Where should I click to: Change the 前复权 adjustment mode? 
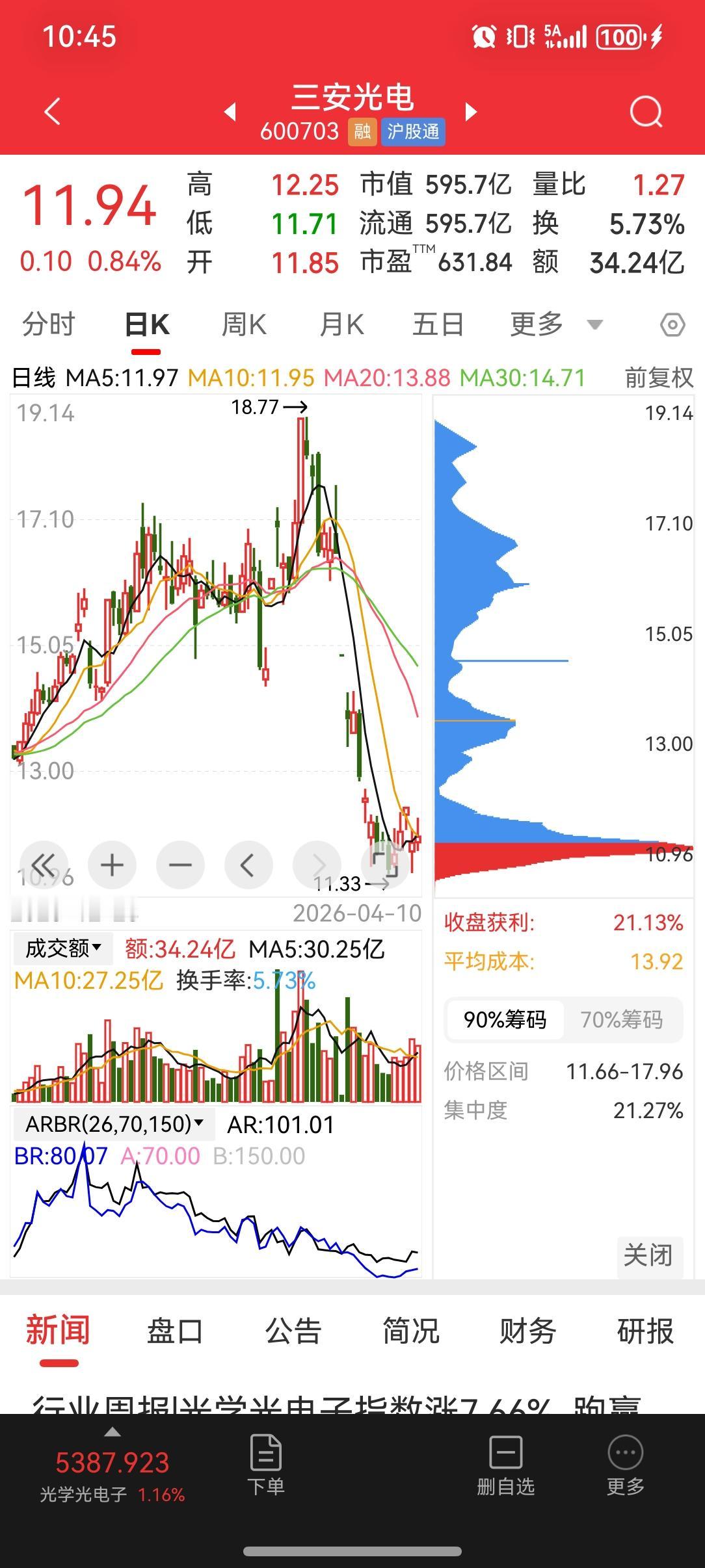tap(658, 378)
